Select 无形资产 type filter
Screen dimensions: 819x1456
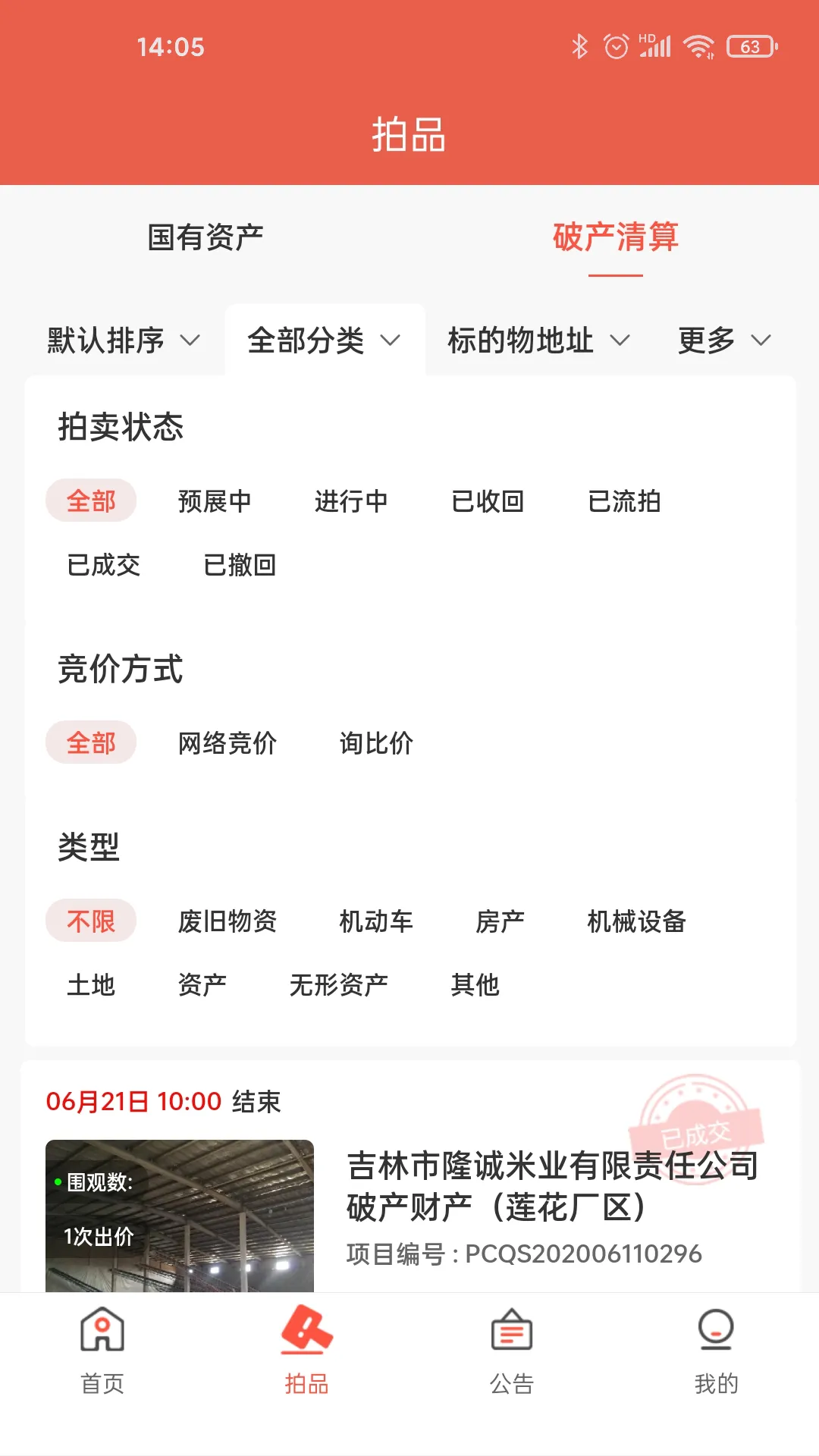point(339,985)
